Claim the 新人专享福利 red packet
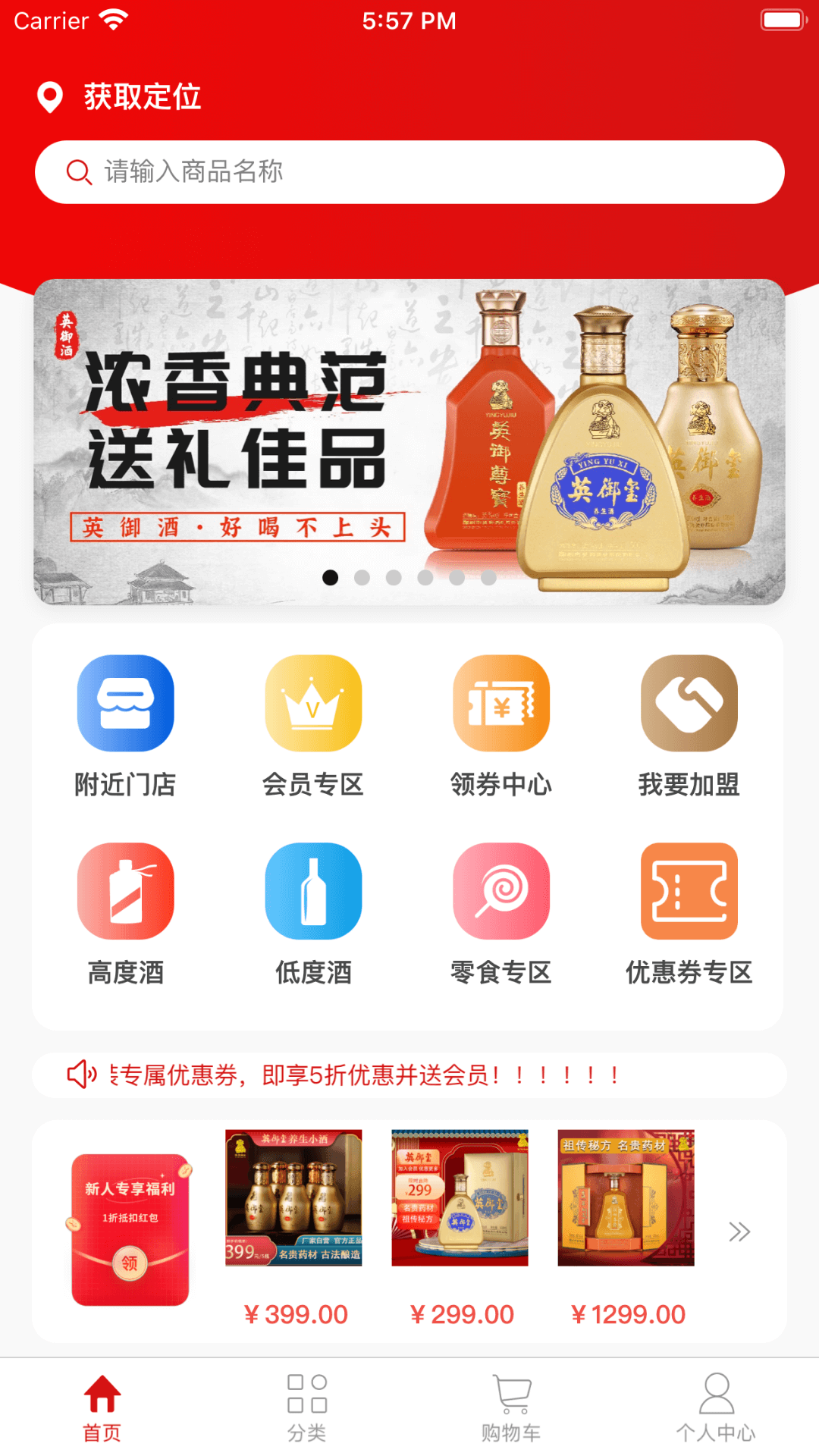The image size is (819, 1456). click(x=130, y=1230)
